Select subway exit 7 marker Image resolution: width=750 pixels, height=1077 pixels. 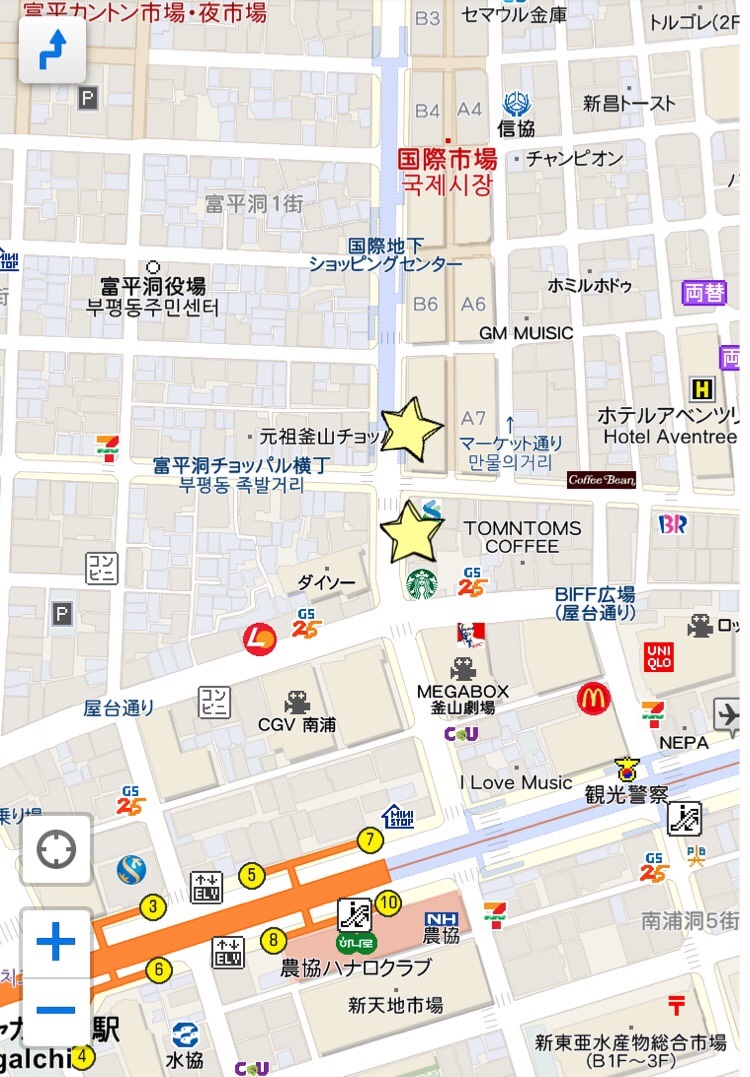(x=371, y=840)
